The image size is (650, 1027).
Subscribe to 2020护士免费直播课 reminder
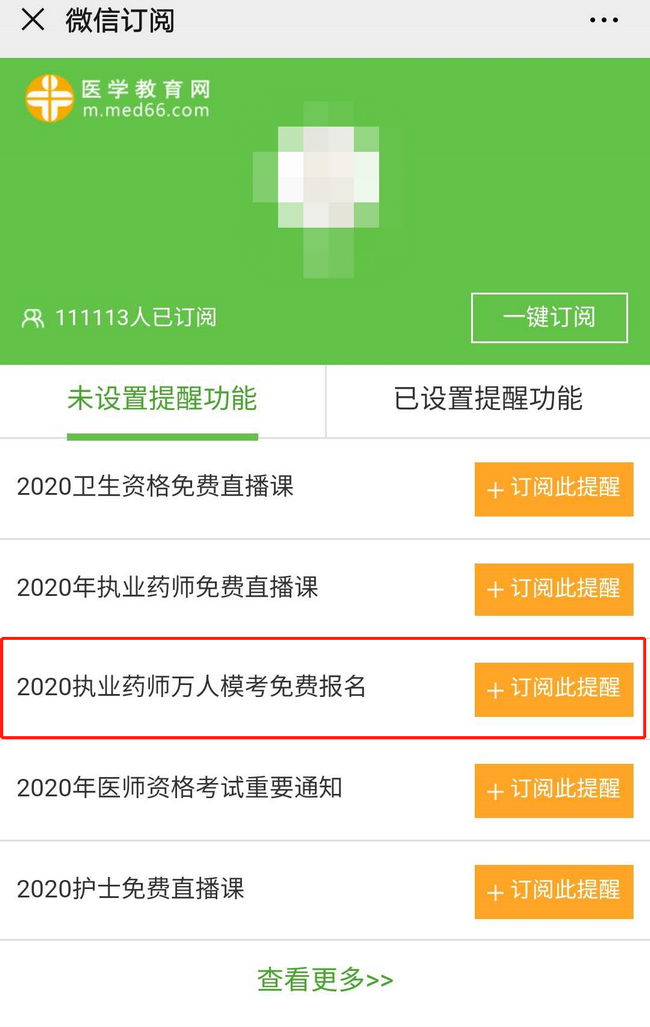[x=553, y=891]
